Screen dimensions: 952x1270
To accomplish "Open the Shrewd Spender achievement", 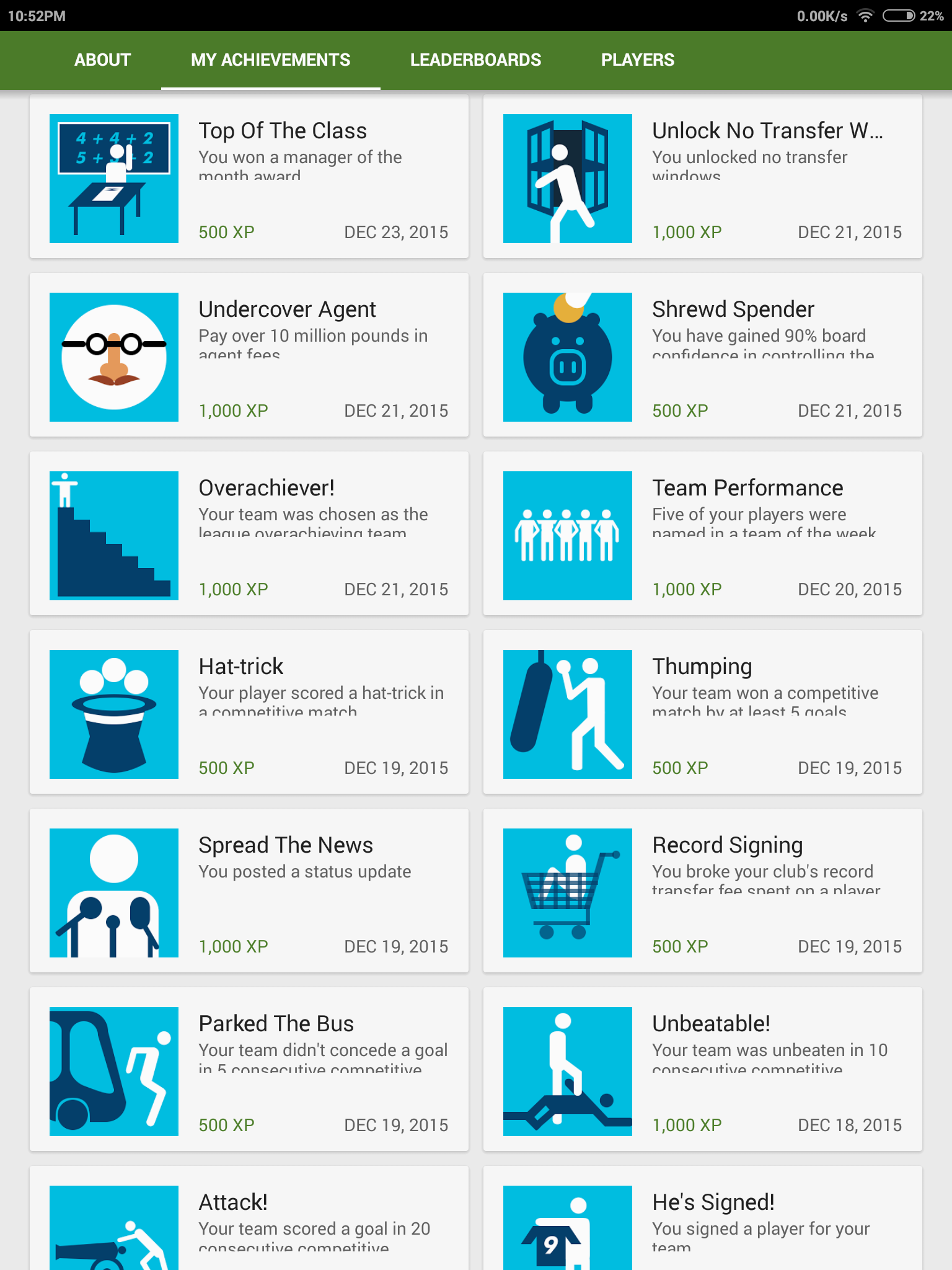I will coord(702,356).
